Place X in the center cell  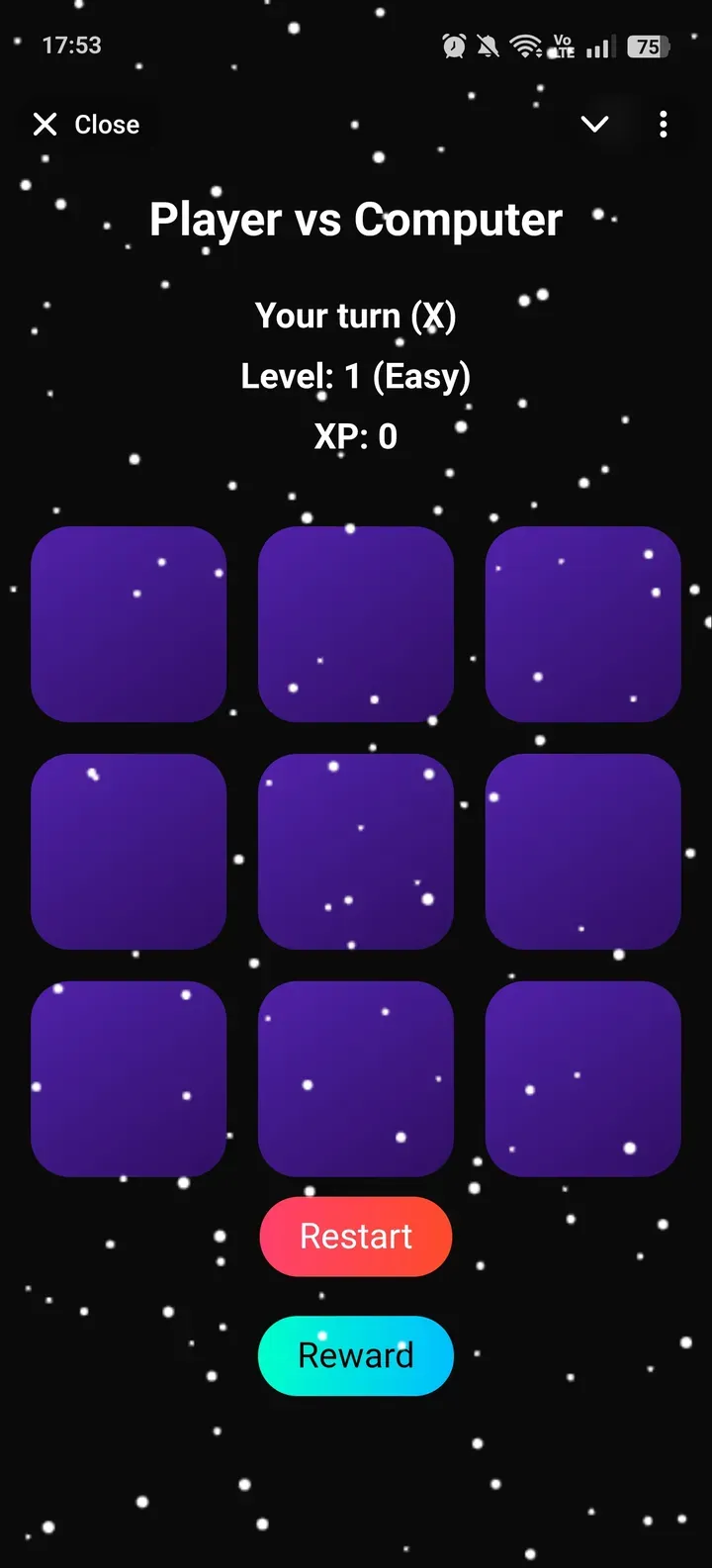pos(356,852)
